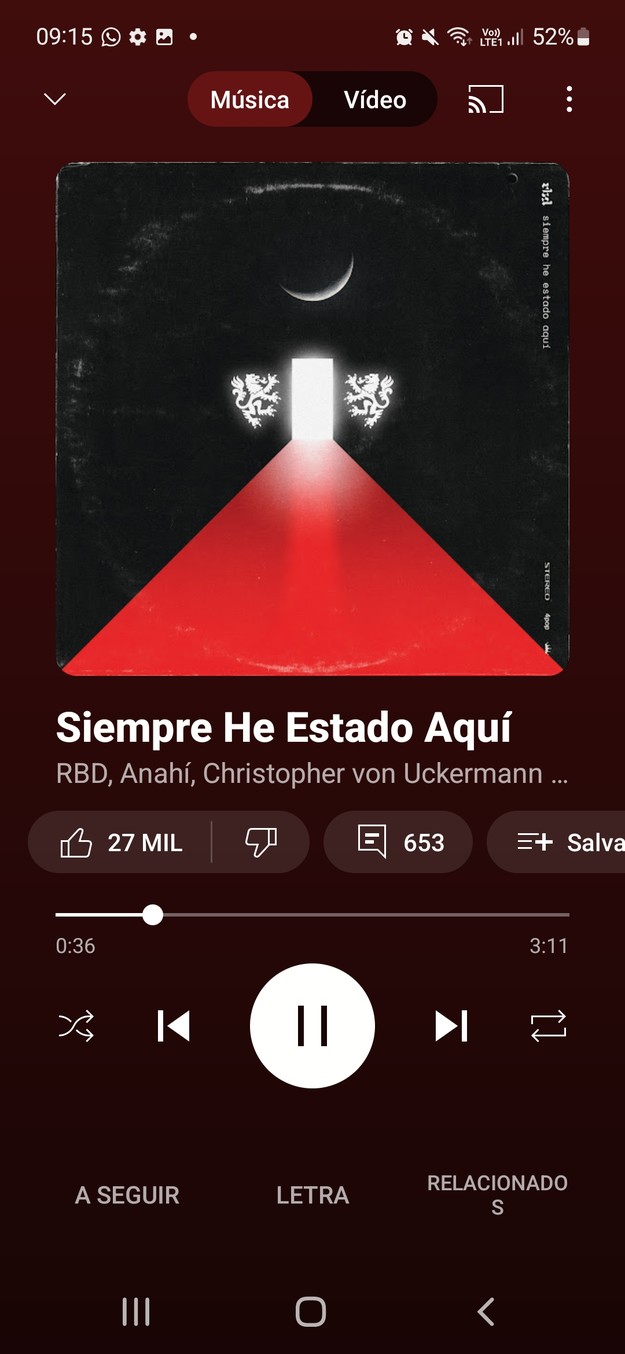Open the cast to device icon
This screenshot has width=625, height=1354.
click(485, 99)
